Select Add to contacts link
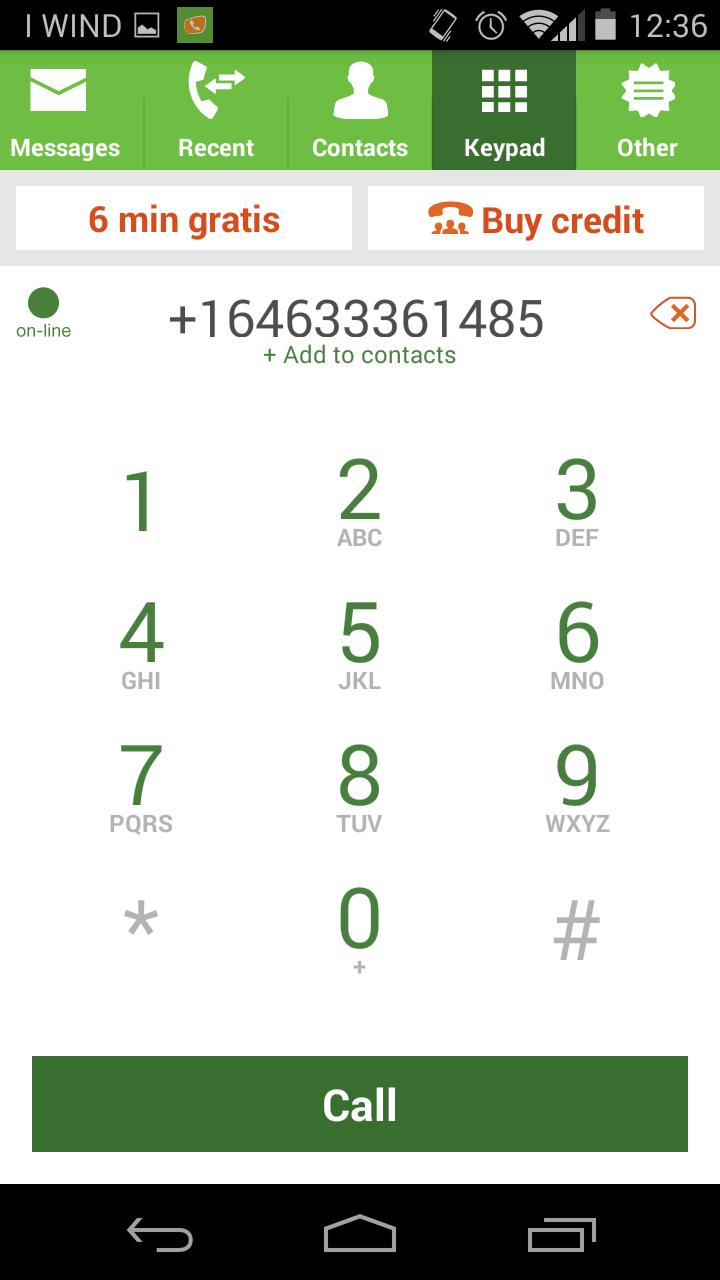 359,356
